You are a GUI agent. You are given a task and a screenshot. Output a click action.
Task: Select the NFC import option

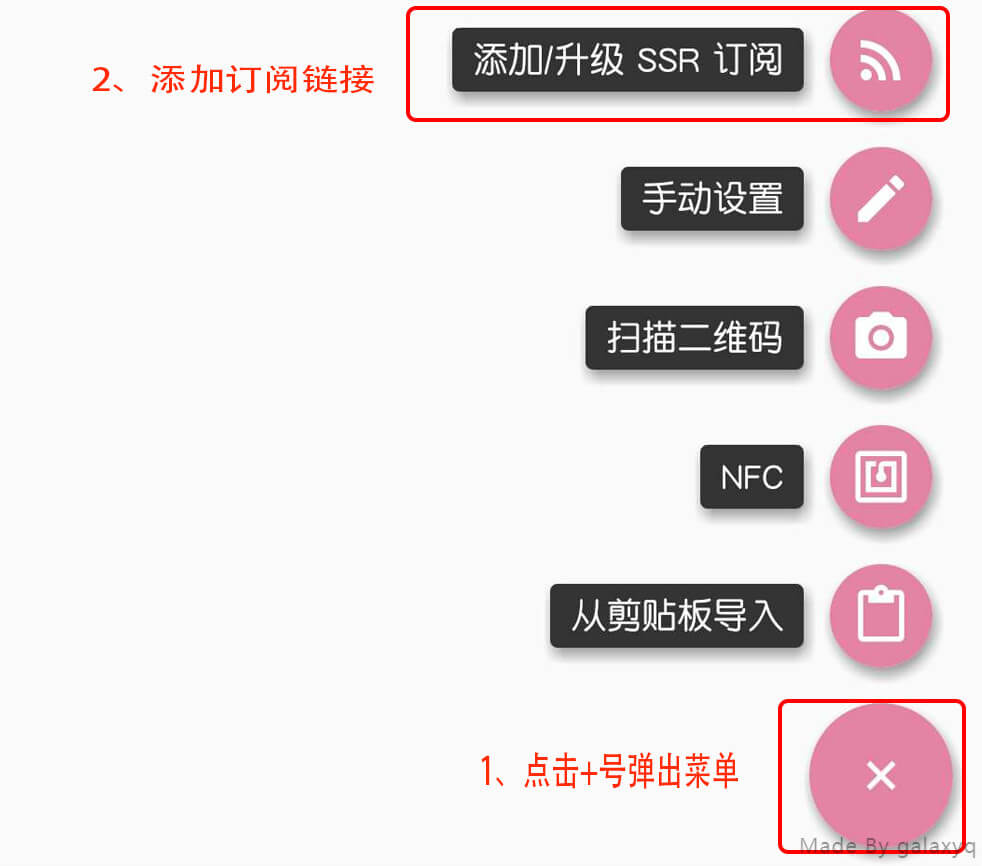coord(880,477)
